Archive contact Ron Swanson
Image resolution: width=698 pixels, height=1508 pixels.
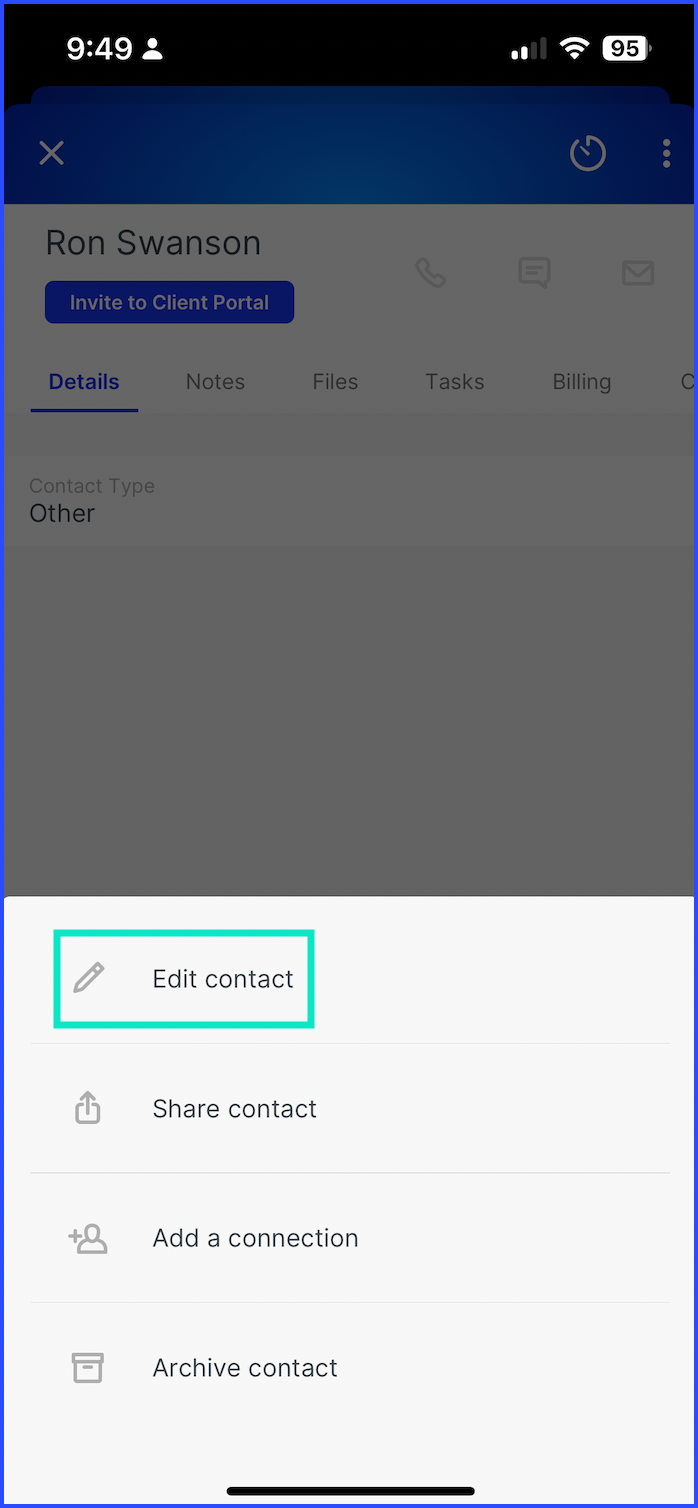point(349,1368)
